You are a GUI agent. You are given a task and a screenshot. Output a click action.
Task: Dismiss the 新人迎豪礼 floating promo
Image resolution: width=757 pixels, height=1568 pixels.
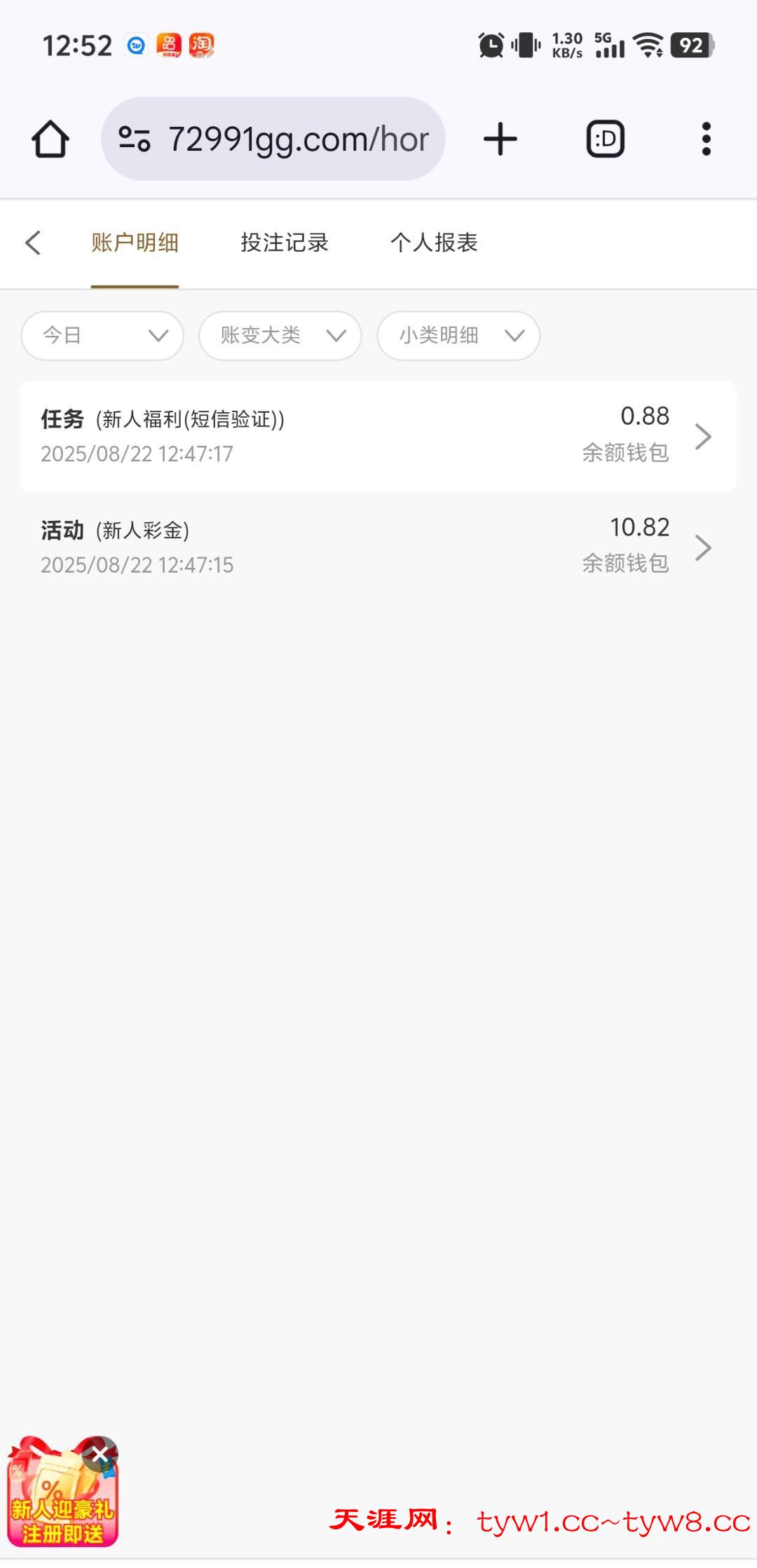point(100,1454)
